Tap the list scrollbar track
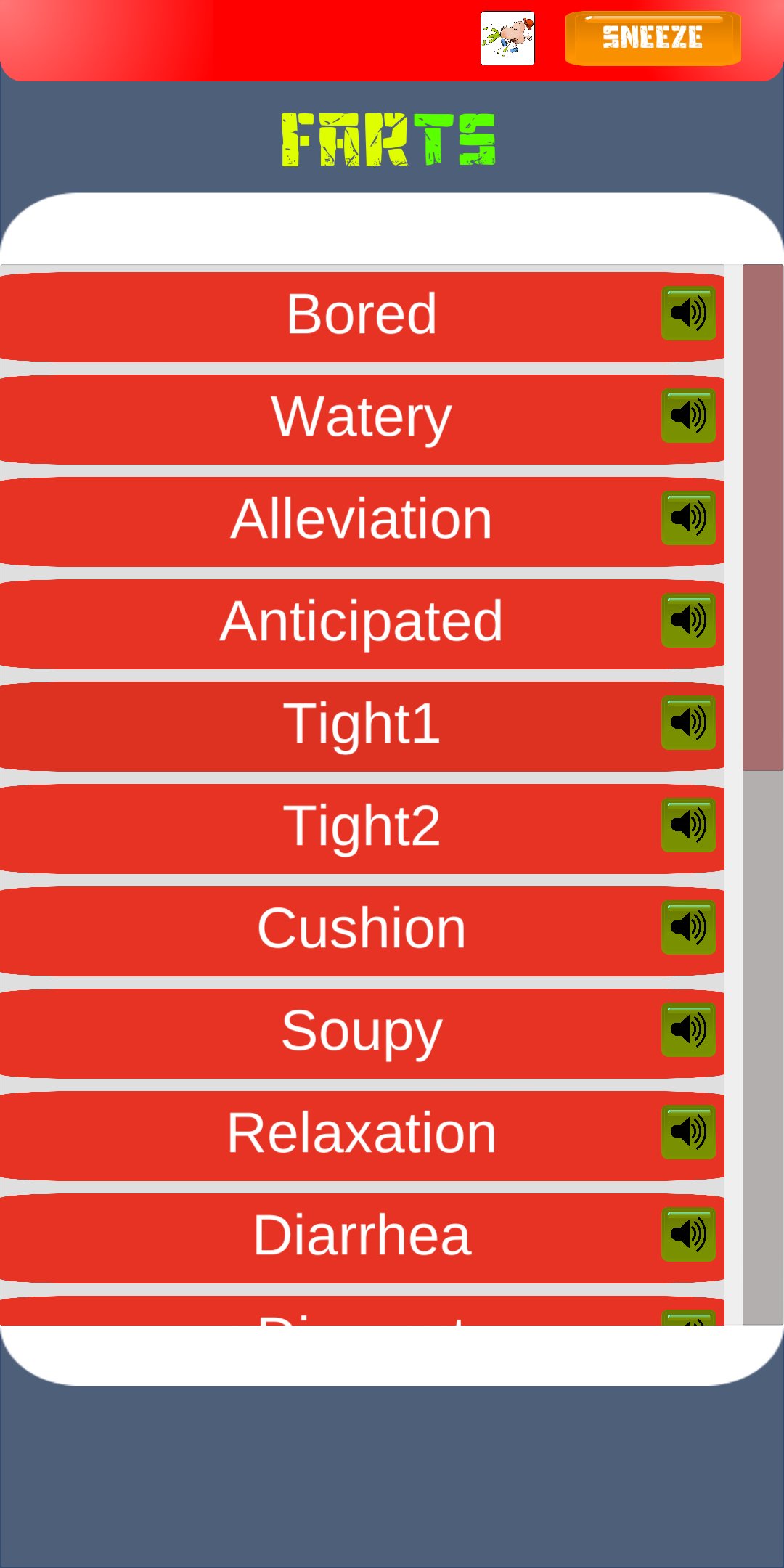The height and width of the screenshot is (1568, 784). pos(762,1045)
